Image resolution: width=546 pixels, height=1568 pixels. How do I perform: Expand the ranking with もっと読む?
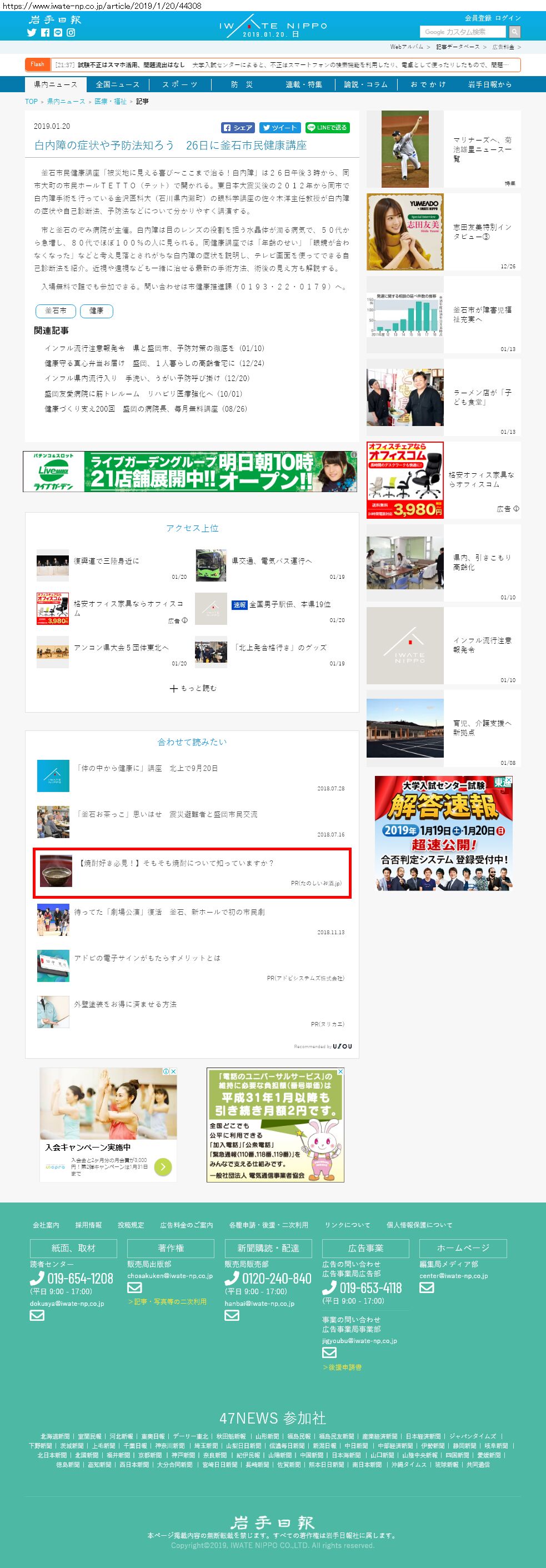[x=192, y=688]
